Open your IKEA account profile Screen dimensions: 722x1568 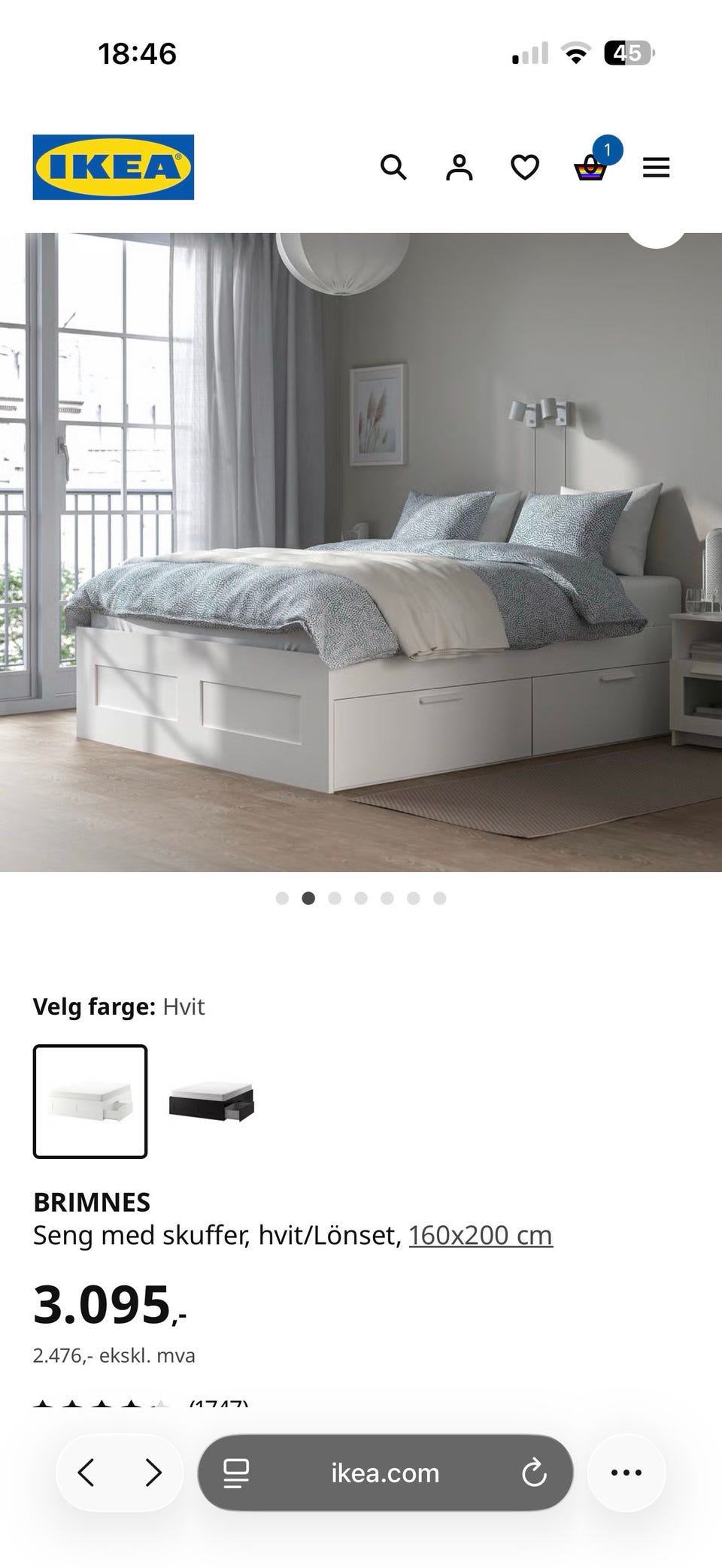pos(459,167)
